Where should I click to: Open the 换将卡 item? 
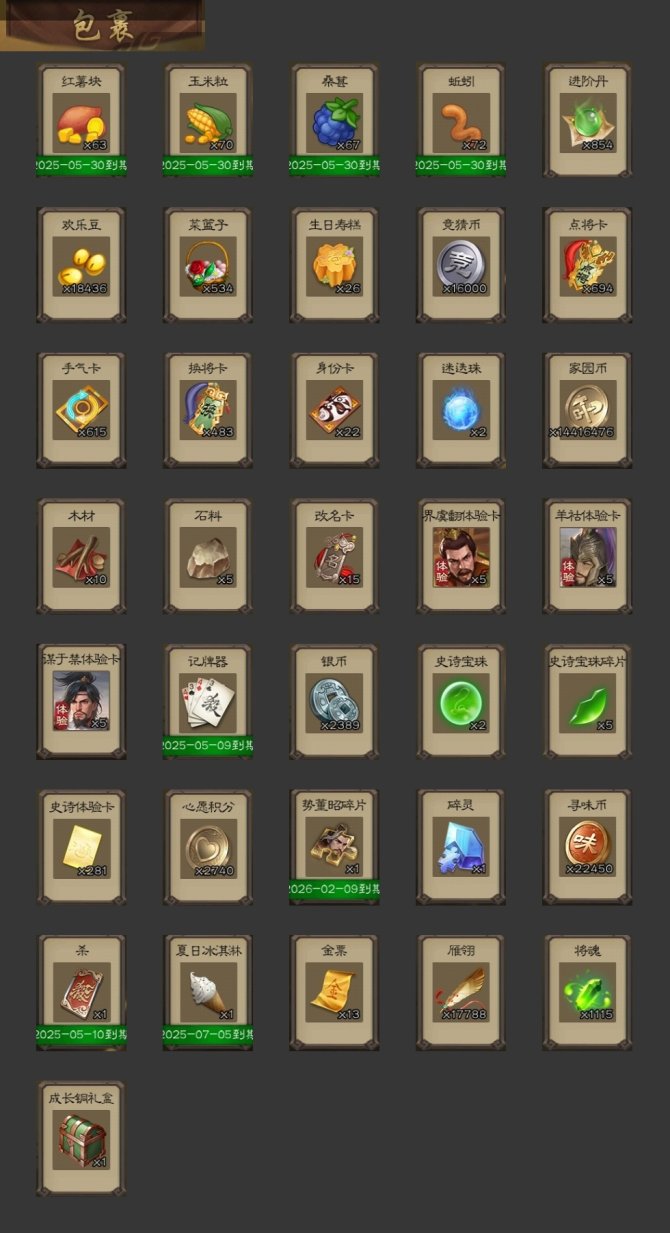point(208,410)
